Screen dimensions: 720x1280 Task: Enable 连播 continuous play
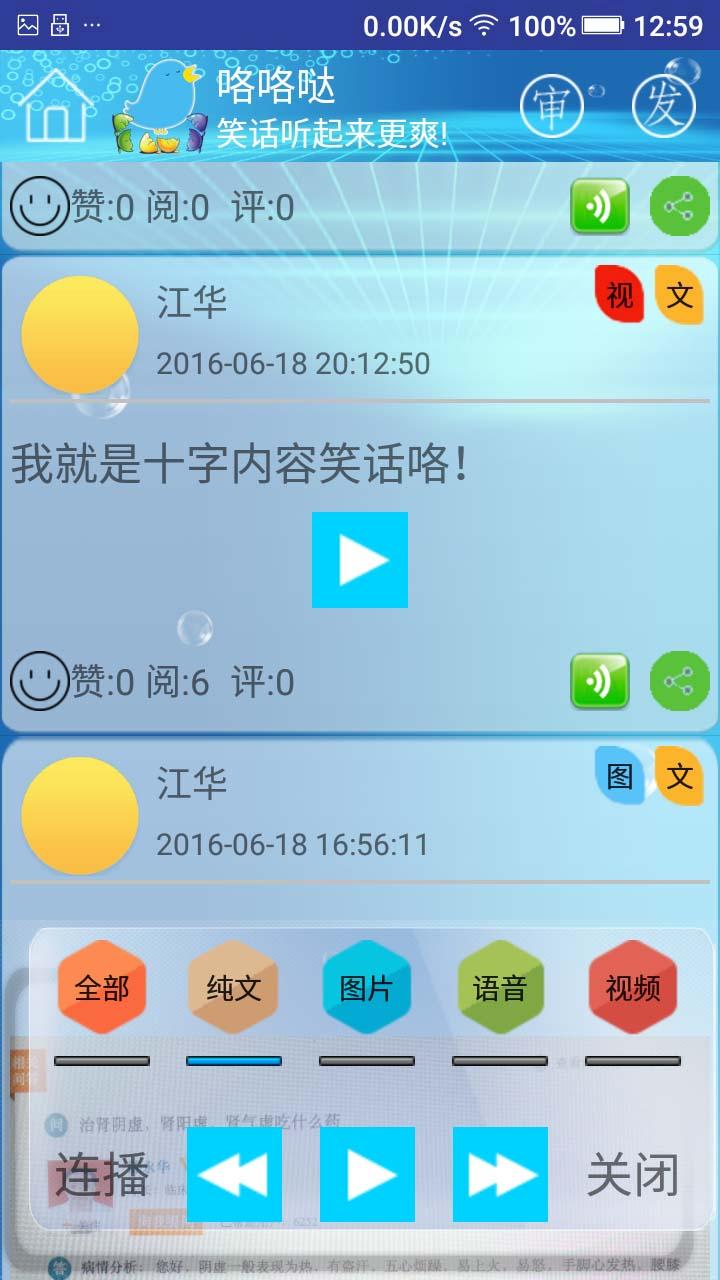tap(102, 1174)
